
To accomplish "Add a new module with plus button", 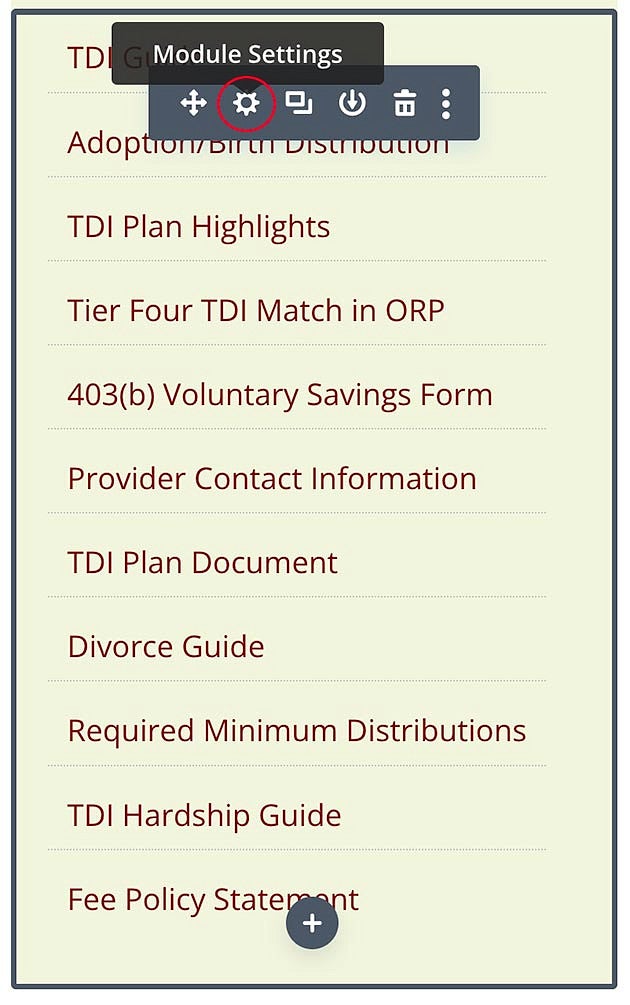I will click(x=312, y=923).
